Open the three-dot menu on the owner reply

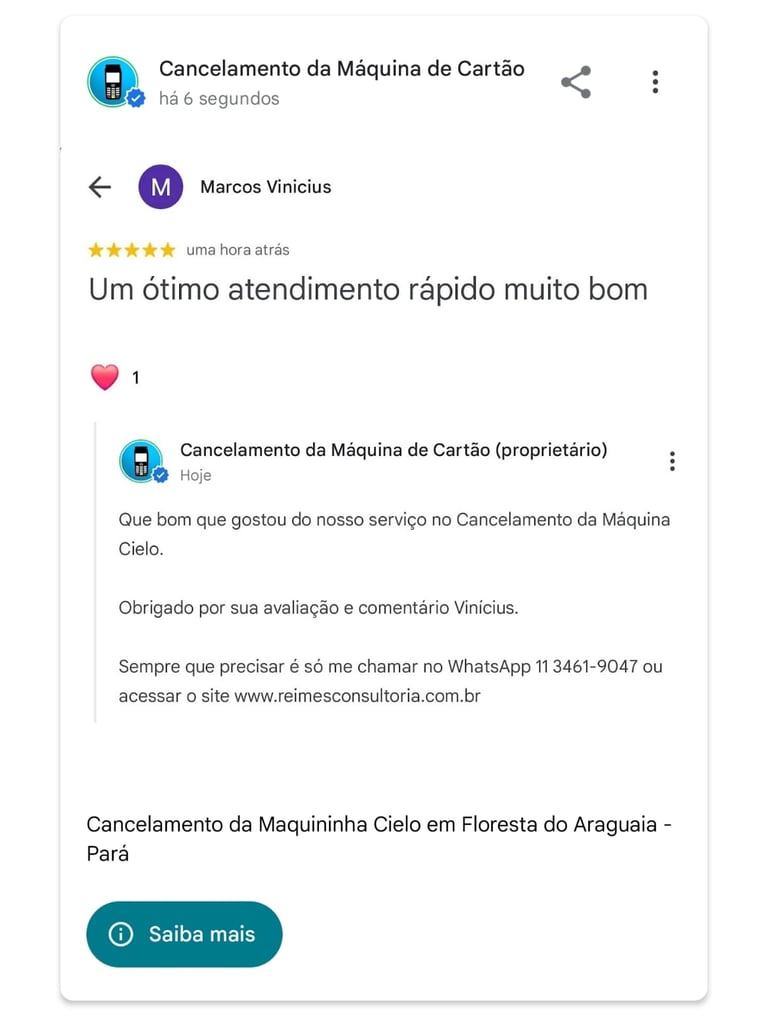point(672,461)
